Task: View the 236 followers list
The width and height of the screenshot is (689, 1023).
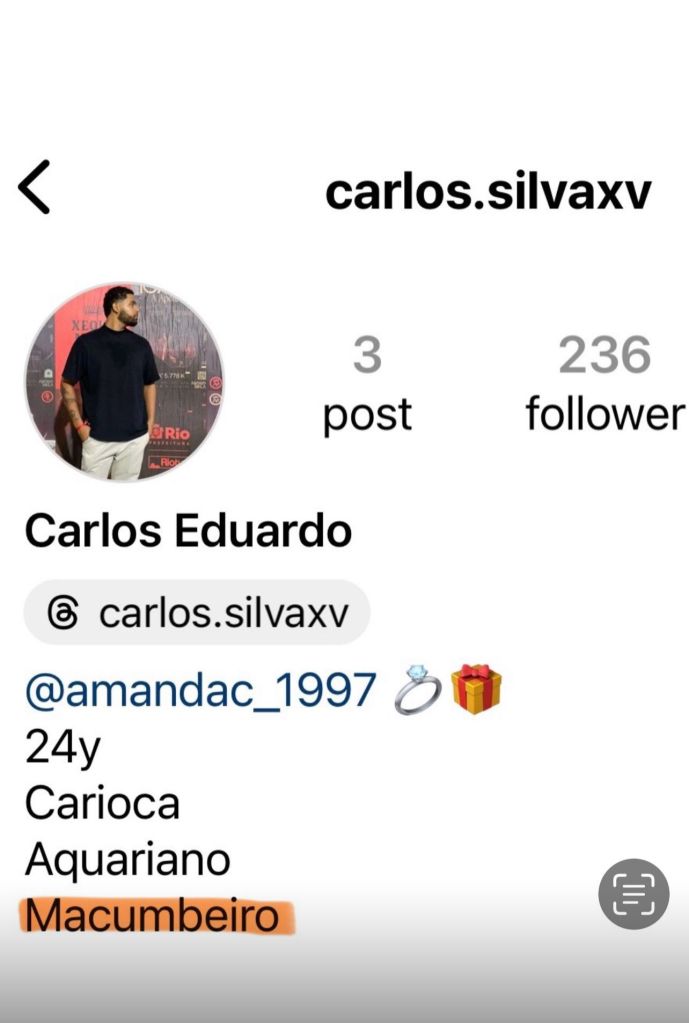Action: [x=605, y=385]
